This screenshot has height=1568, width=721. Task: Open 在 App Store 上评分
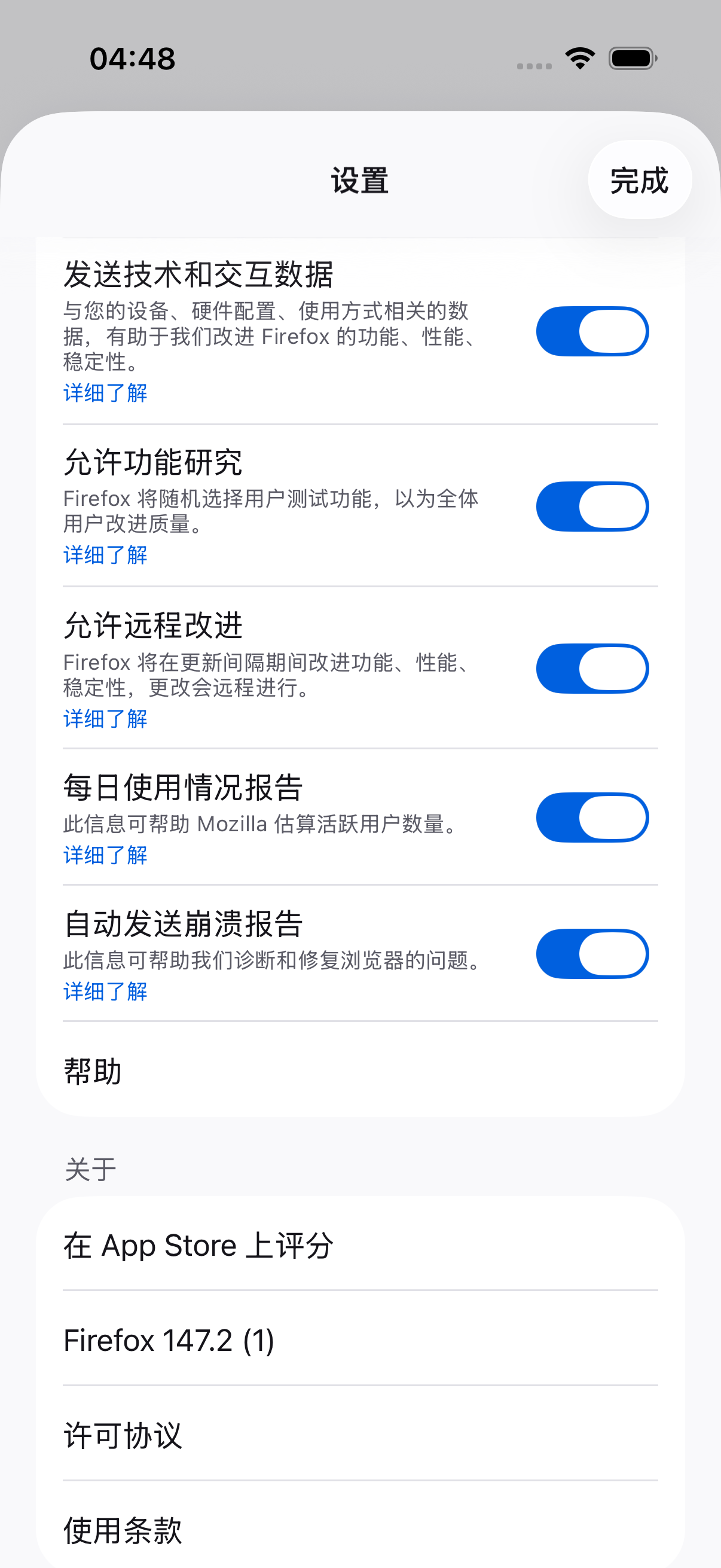(360, 1246)
